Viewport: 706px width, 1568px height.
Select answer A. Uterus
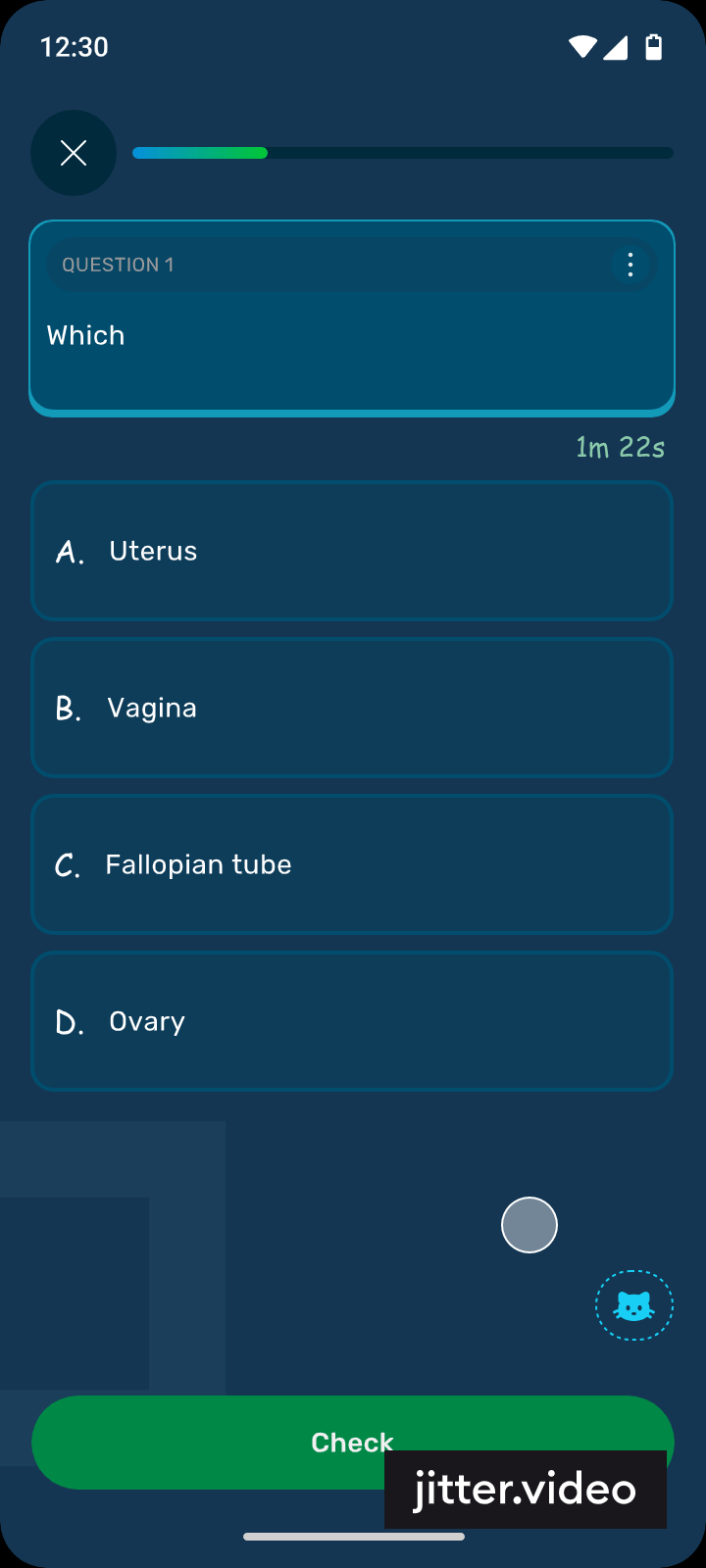click(x=352, y=551)
